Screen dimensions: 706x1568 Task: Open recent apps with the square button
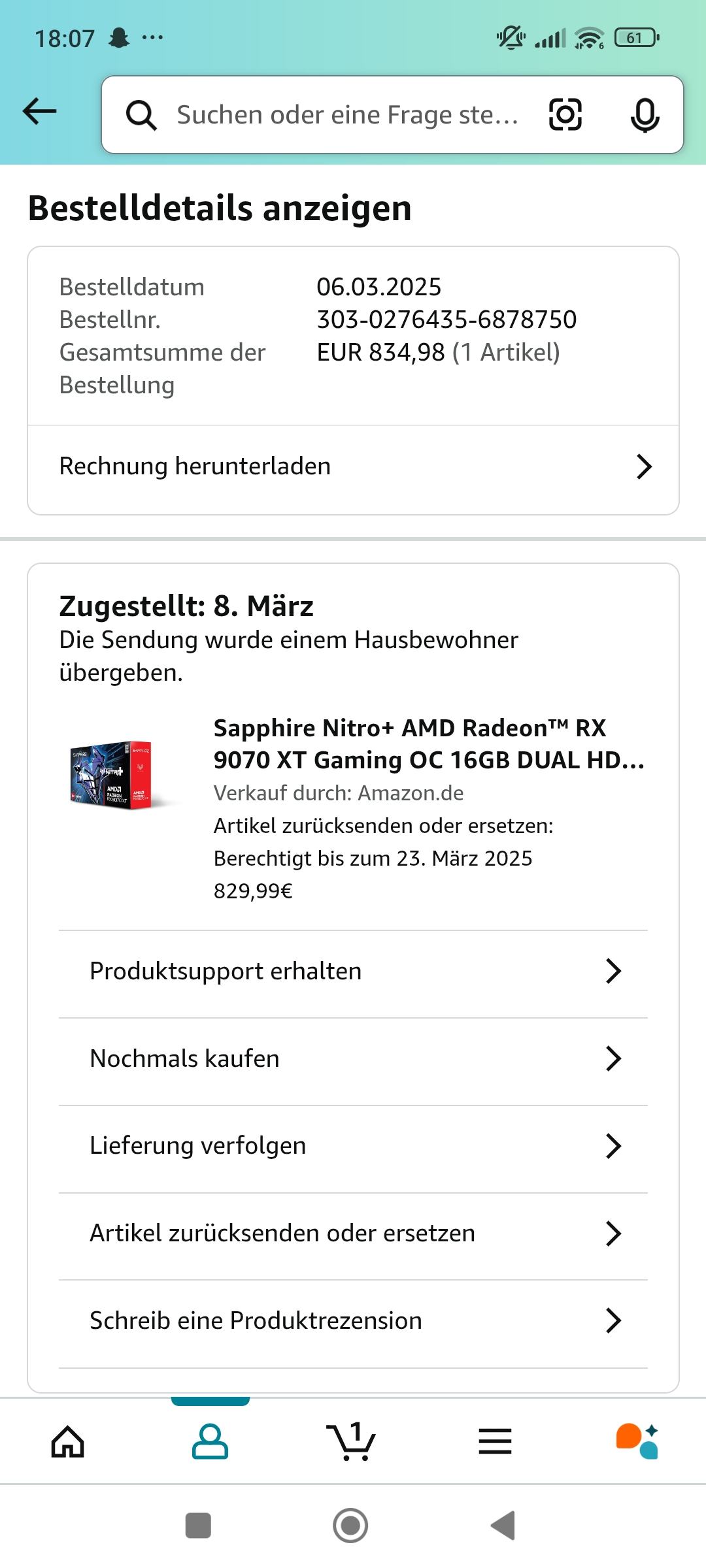point(198,1526)
